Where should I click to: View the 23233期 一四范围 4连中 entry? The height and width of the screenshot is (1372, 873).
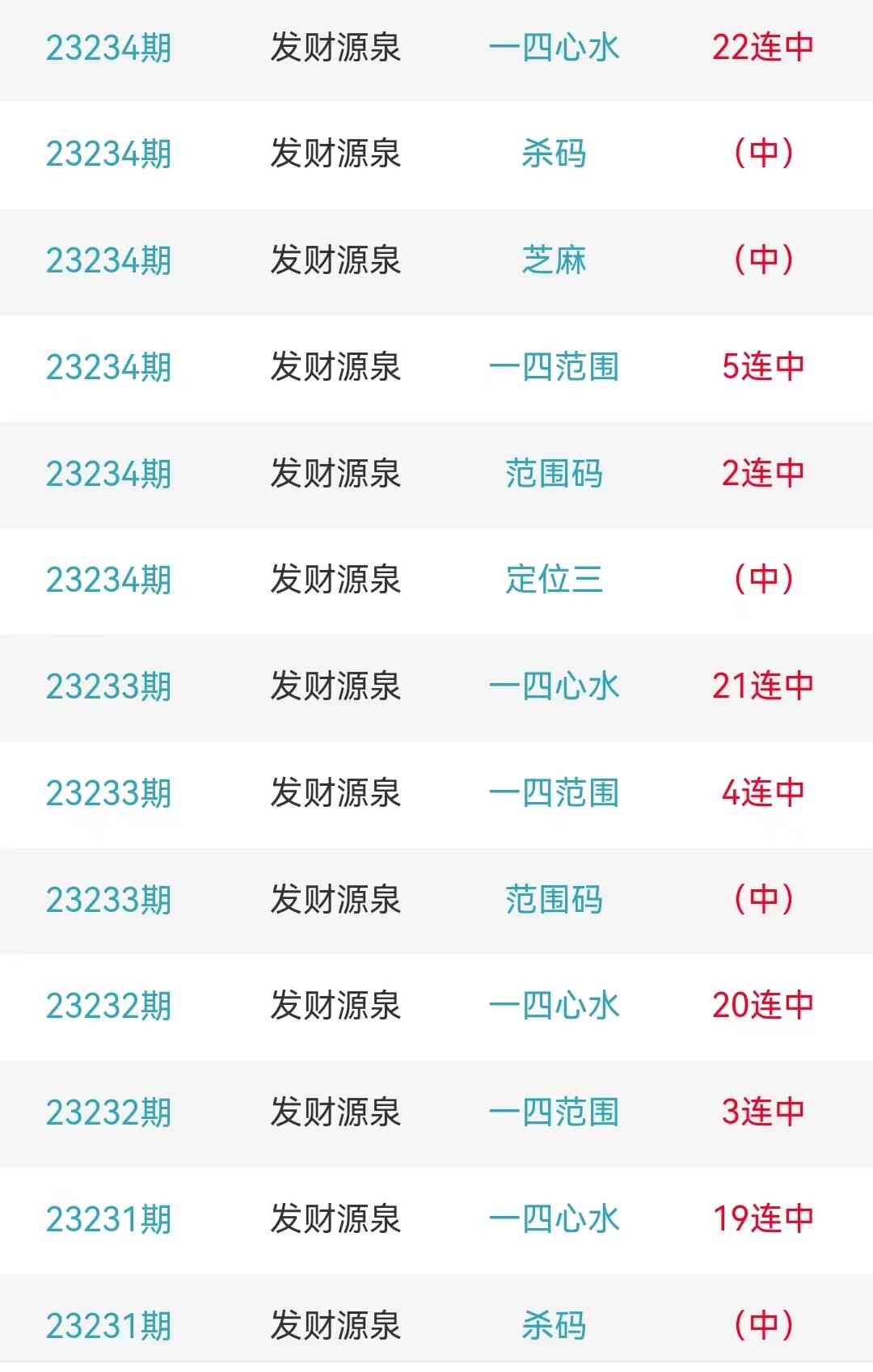(554, 793)
